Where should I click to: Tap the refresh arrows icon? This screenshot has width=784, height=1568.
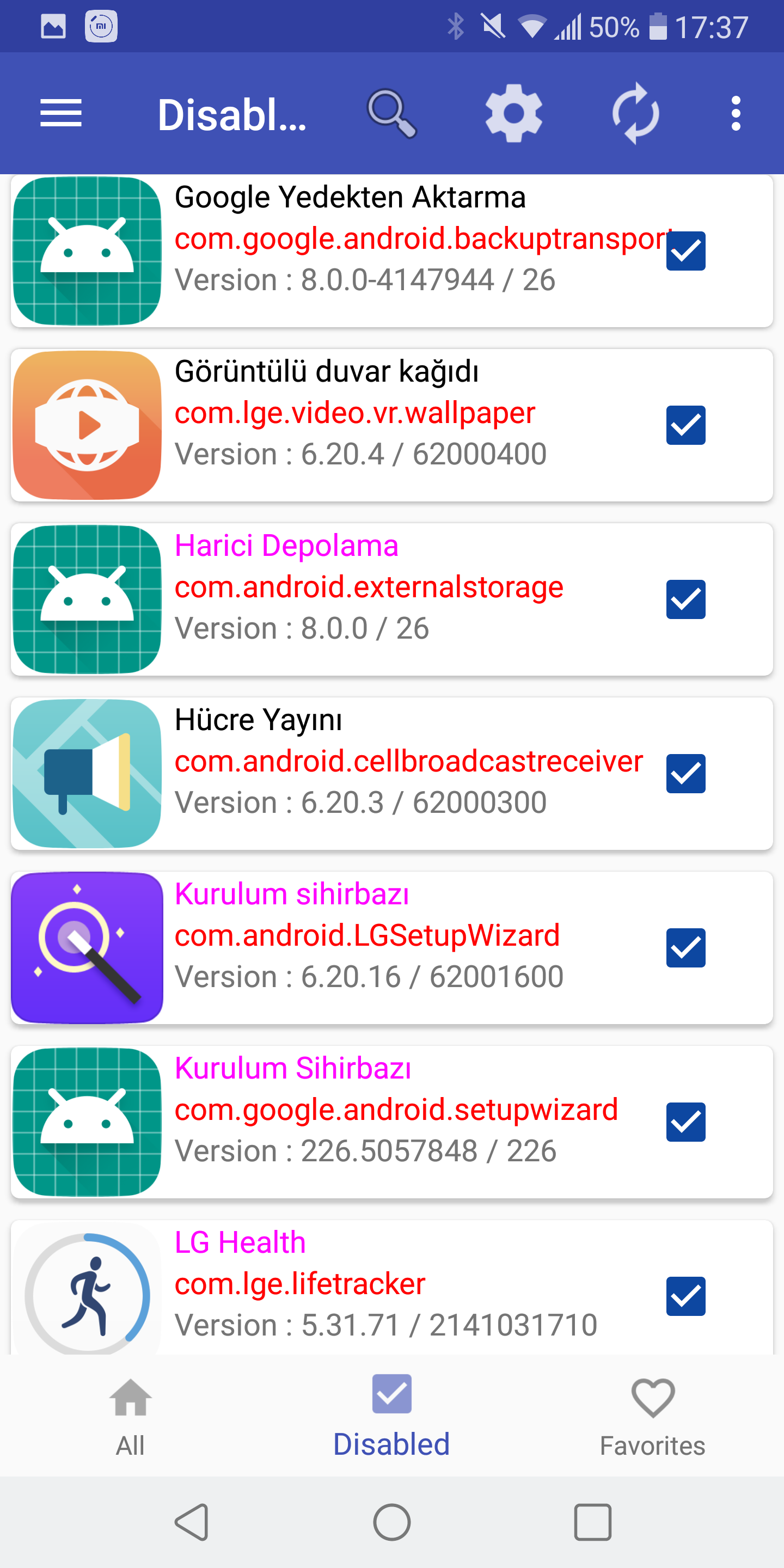tap(635, 113)
